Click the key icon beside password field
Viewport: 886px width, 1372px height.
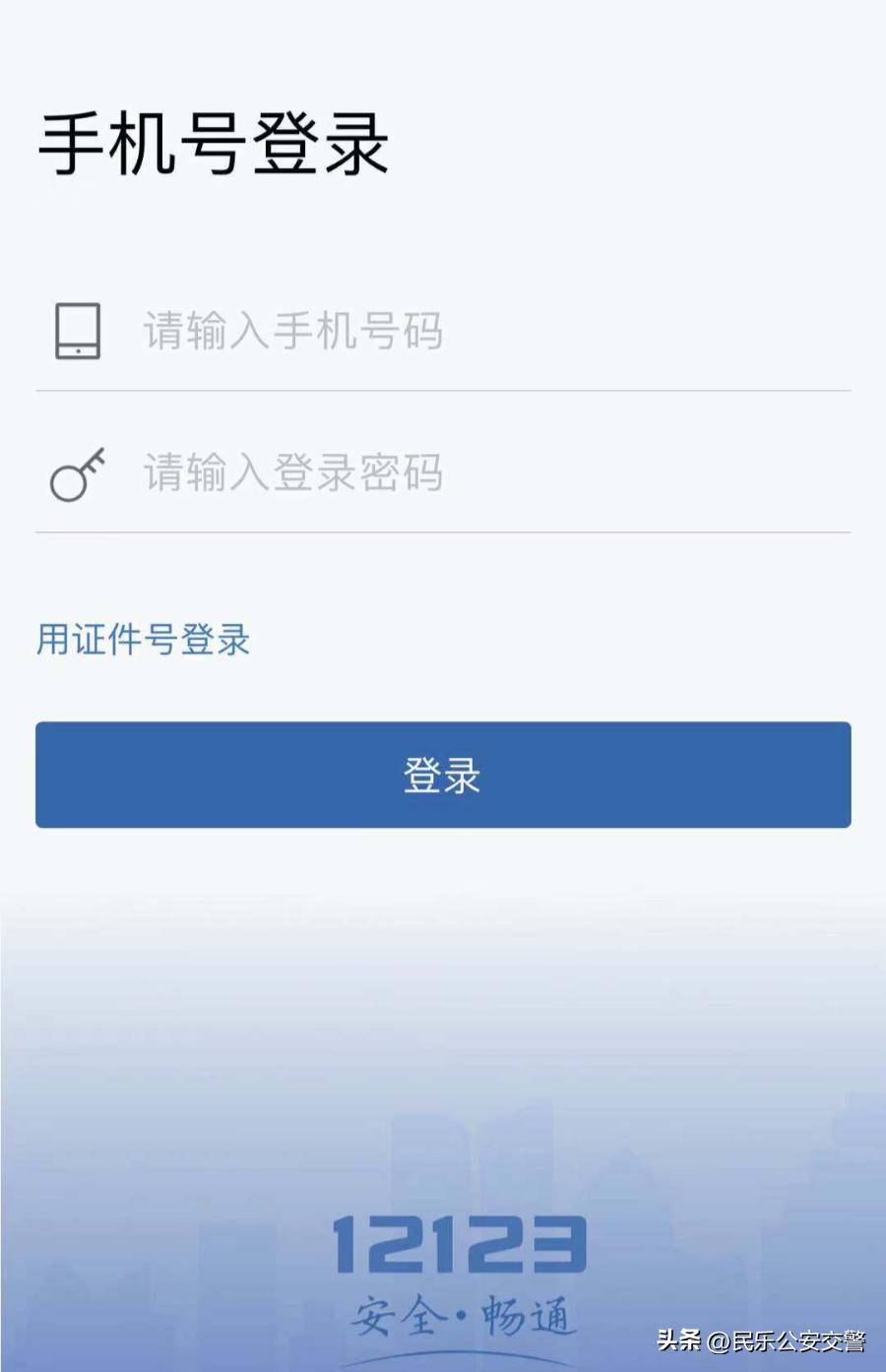(79, 474)
